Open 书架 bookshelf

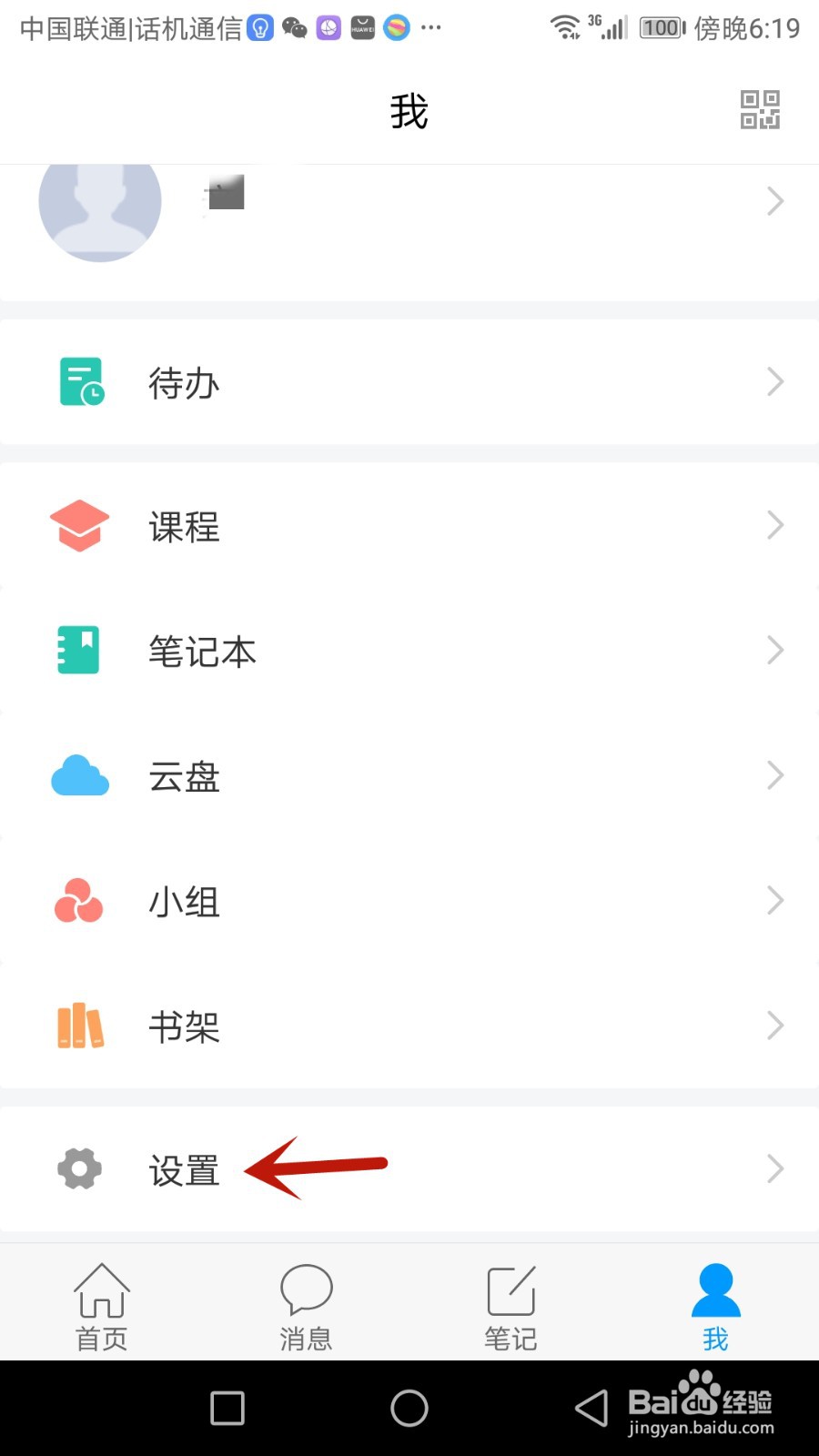(409, 1026)
